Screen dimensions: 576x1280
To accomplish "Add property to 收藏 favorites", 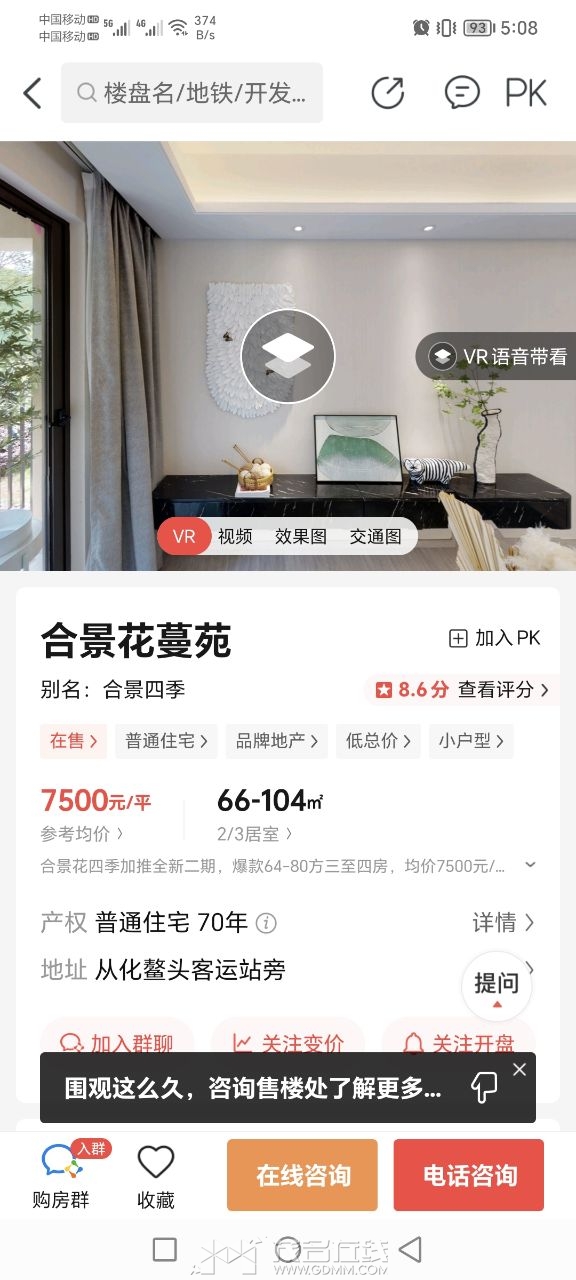I will [x=155, y=1176].
